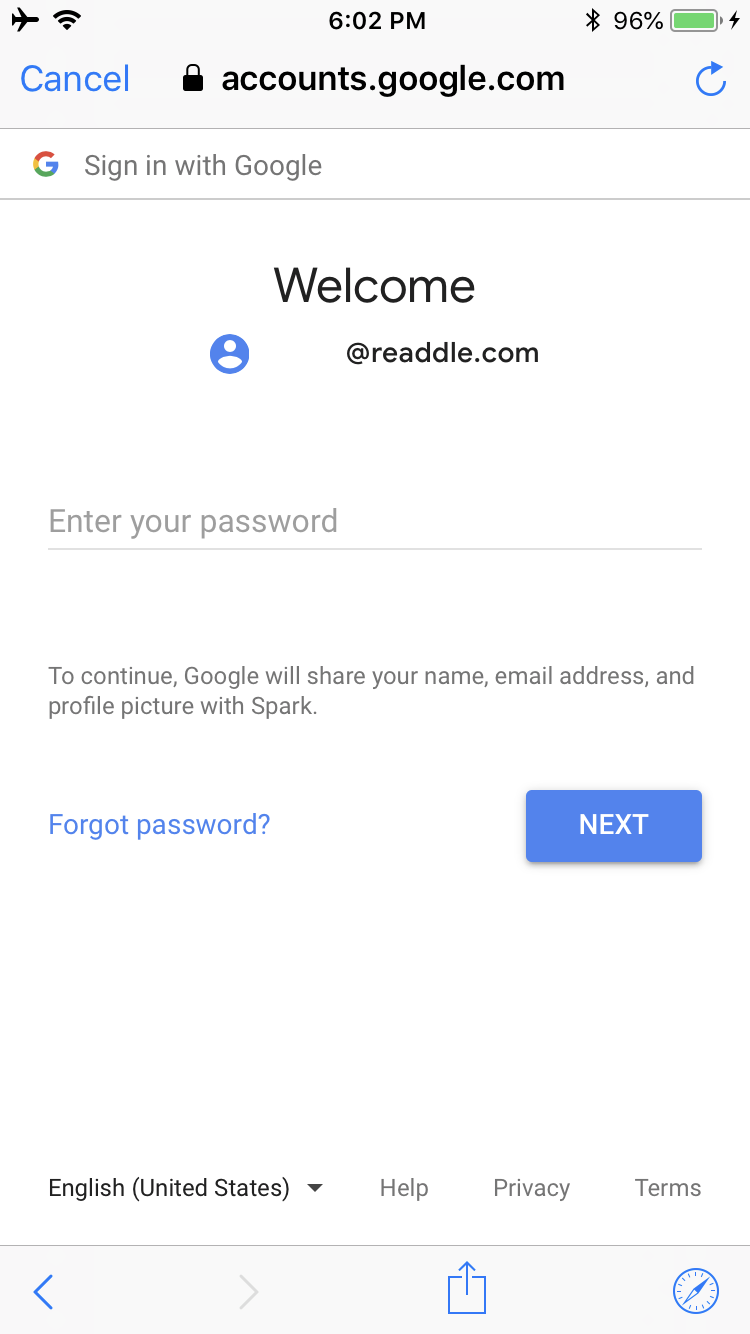The image size is (750, 1334).
Task: Cancel the Google sign-in
Action: tap(75, 79)
